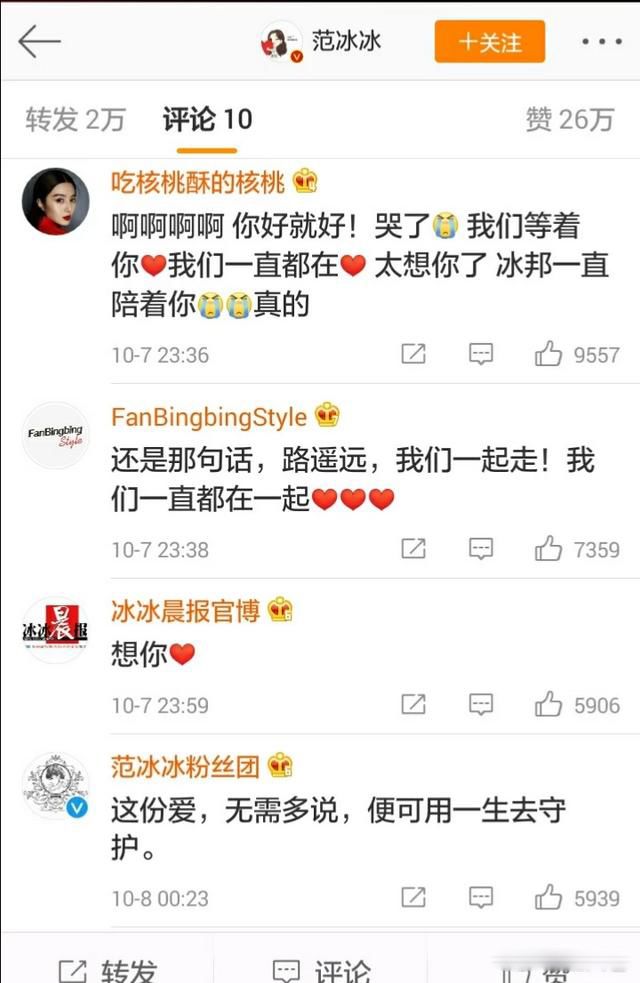Reply to the comment by 范冰冰粉丝团
This screenshot has height=983, width=640.
click(481, 898)
